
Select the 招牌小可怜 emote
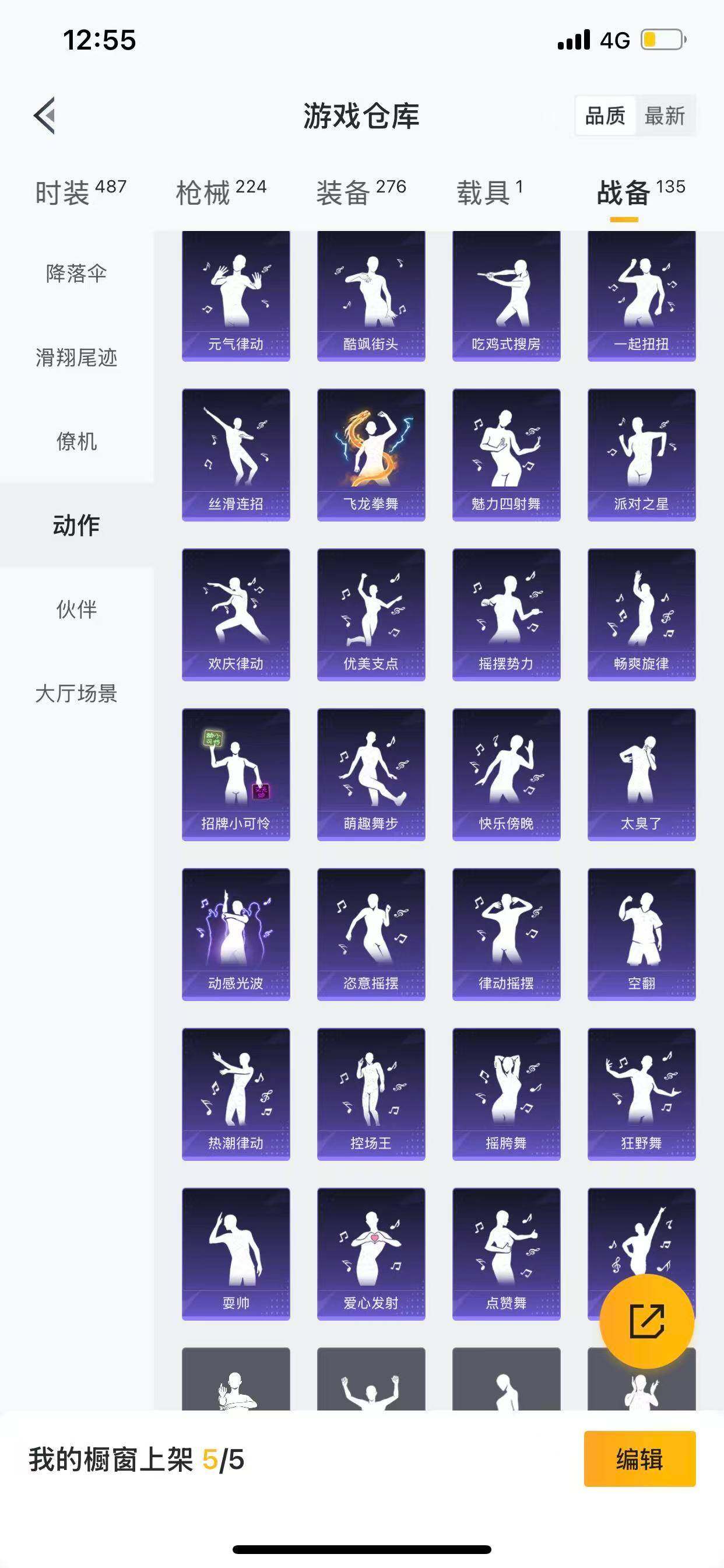tap(235, 773)
